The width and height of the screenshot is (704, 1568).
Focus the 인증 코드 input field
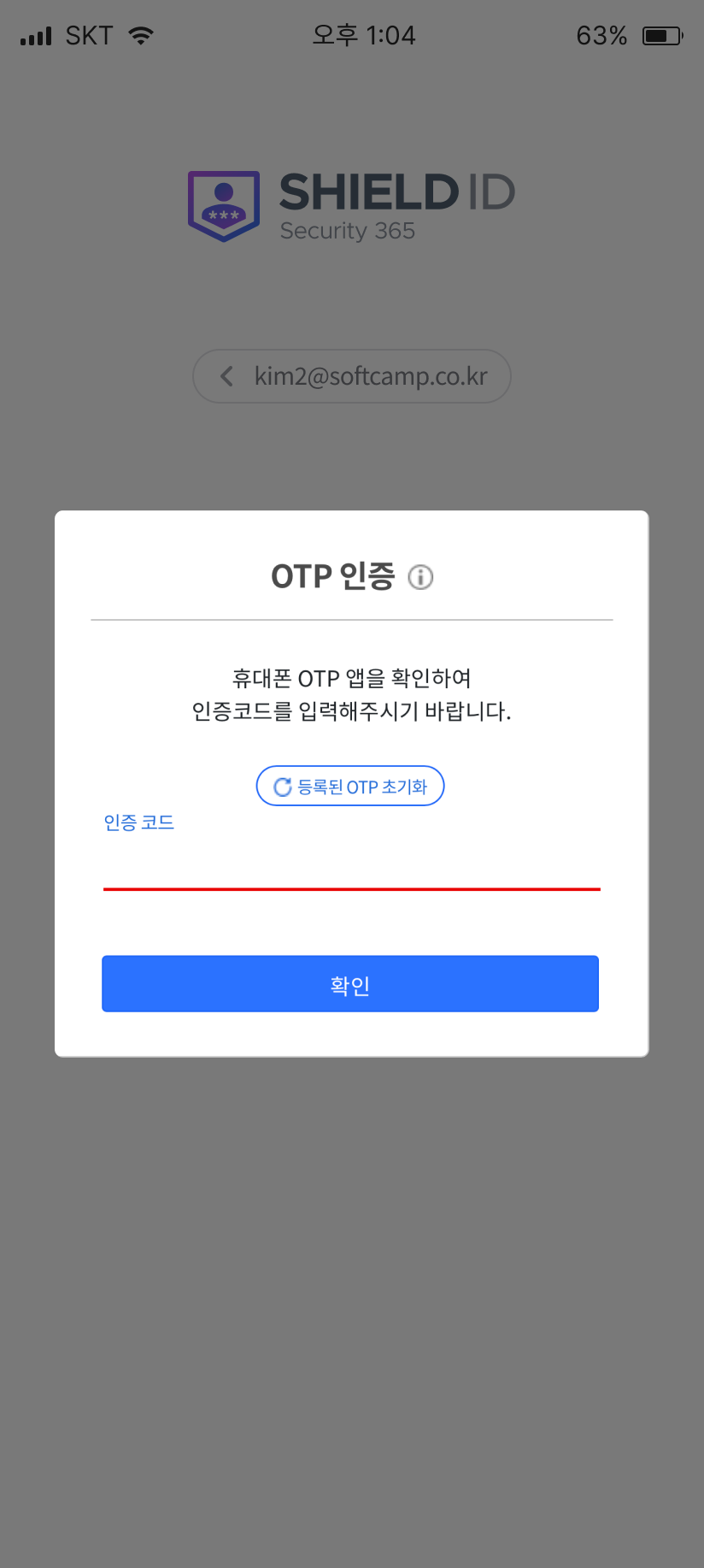[x=351, y=865]
